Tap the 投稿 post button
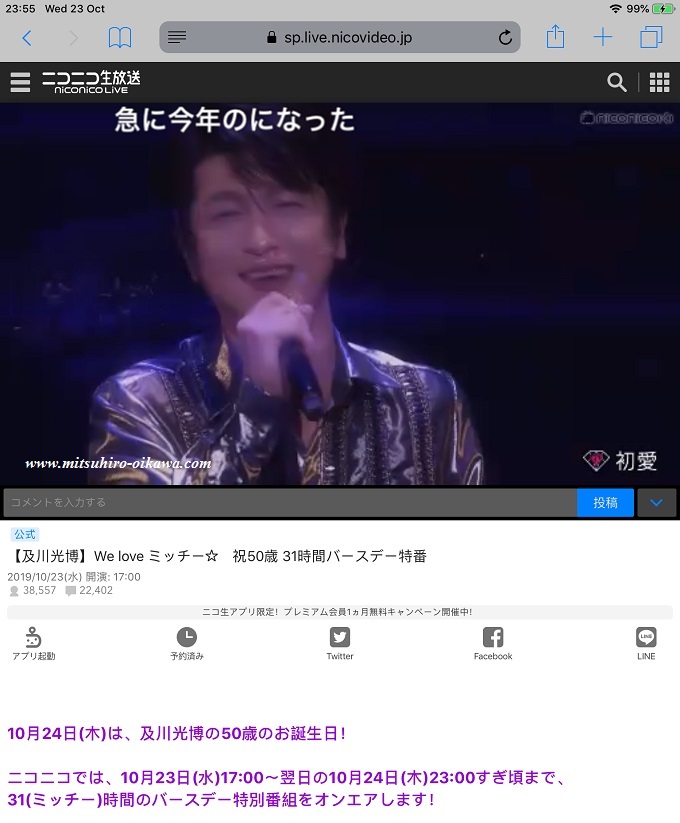 pos(605,502)
